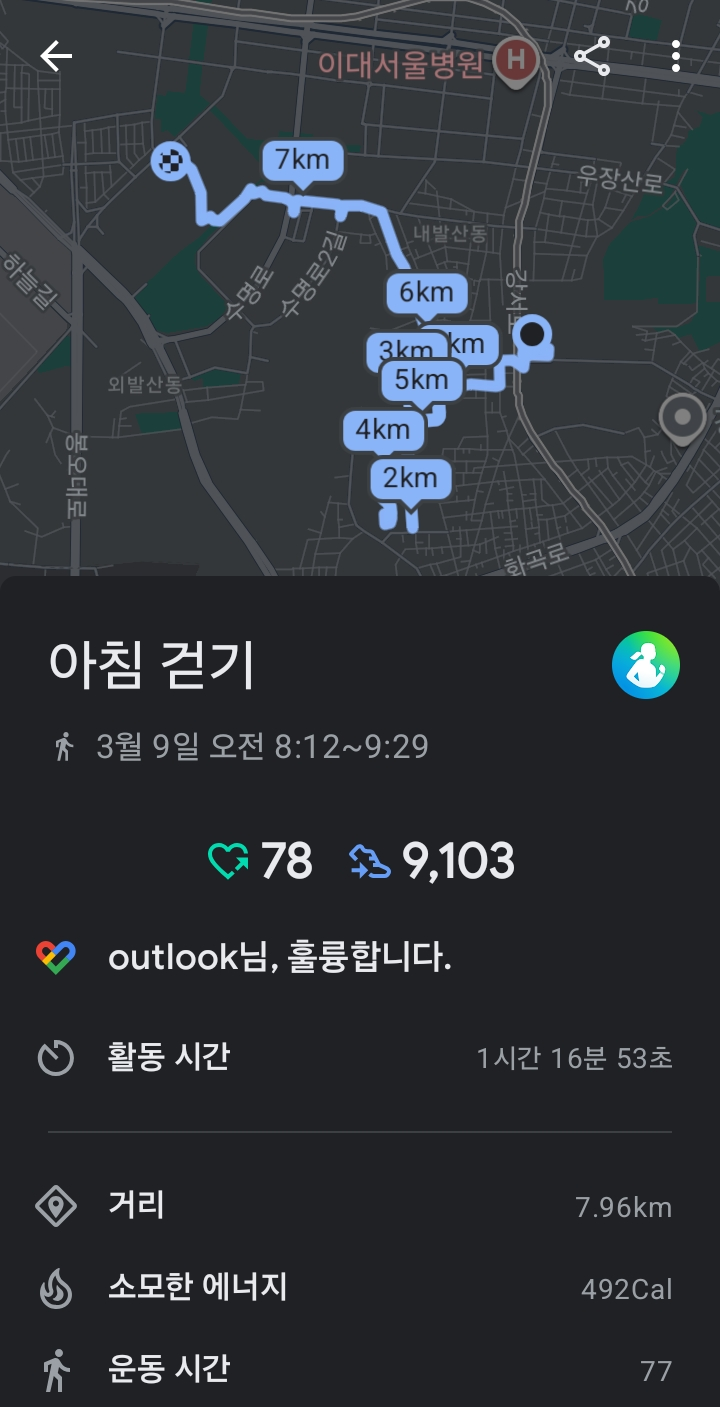The height and width of the screenshot is (1407, 720).
Task: Tap the blue steps icon next to 9,103
Action: point(369,858)
